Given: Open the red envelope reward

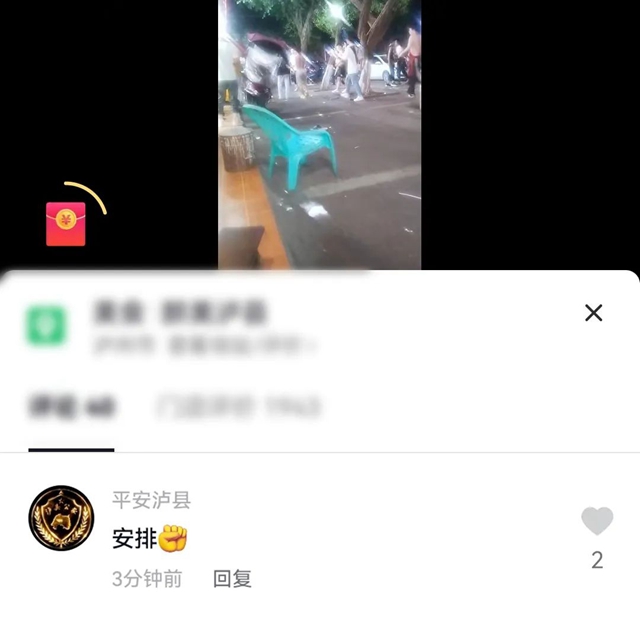Looking at the screenshot, I should (x=66, y=223).
